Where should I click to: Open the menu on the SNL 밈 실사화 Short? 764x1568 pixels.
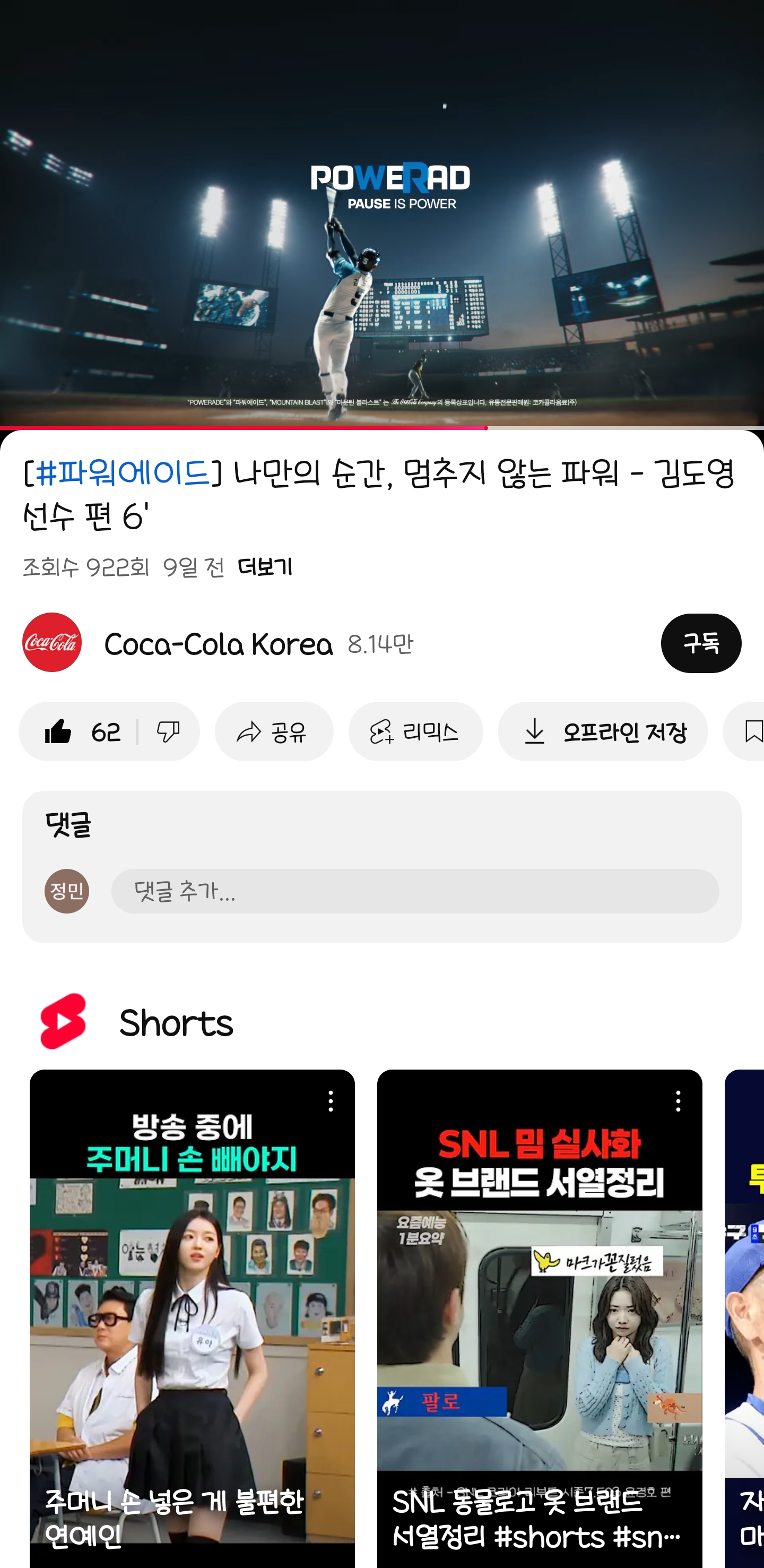click(x=678, y=1101)
